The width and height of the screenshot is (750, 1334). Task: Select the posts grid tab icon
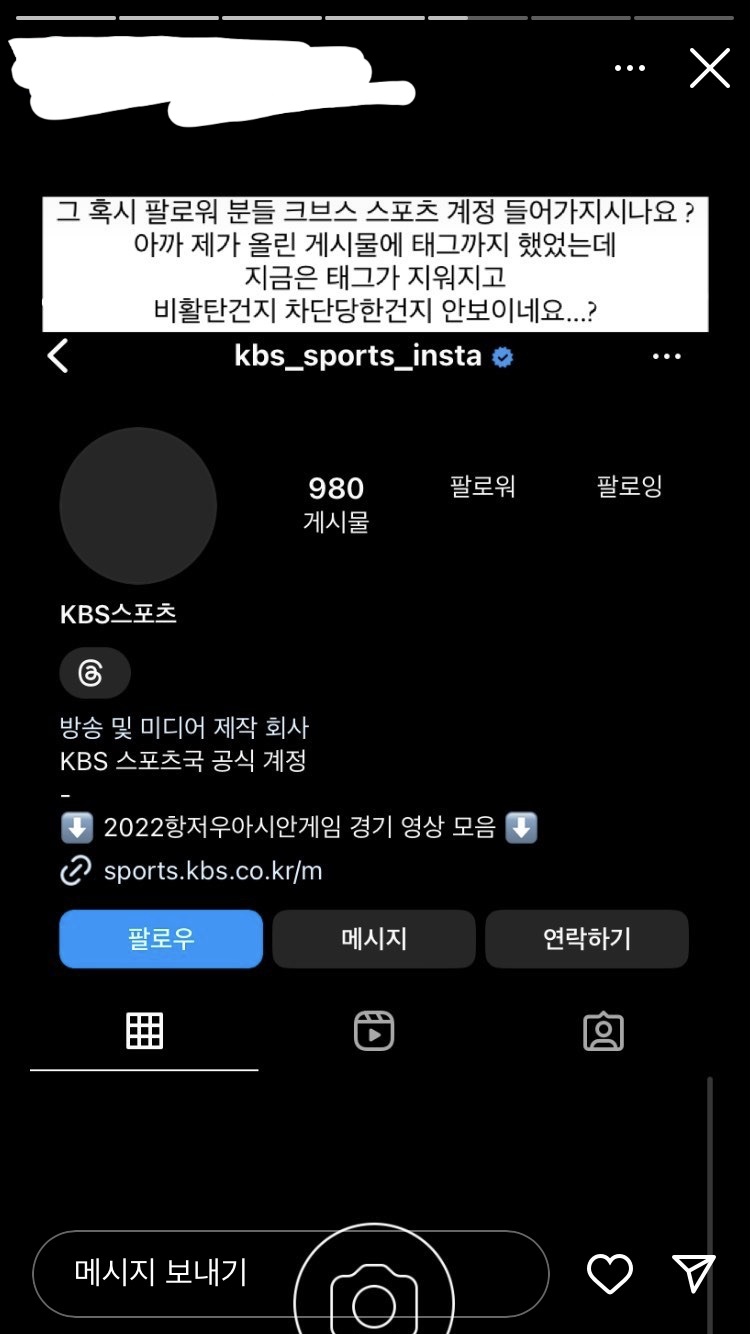144,1031
